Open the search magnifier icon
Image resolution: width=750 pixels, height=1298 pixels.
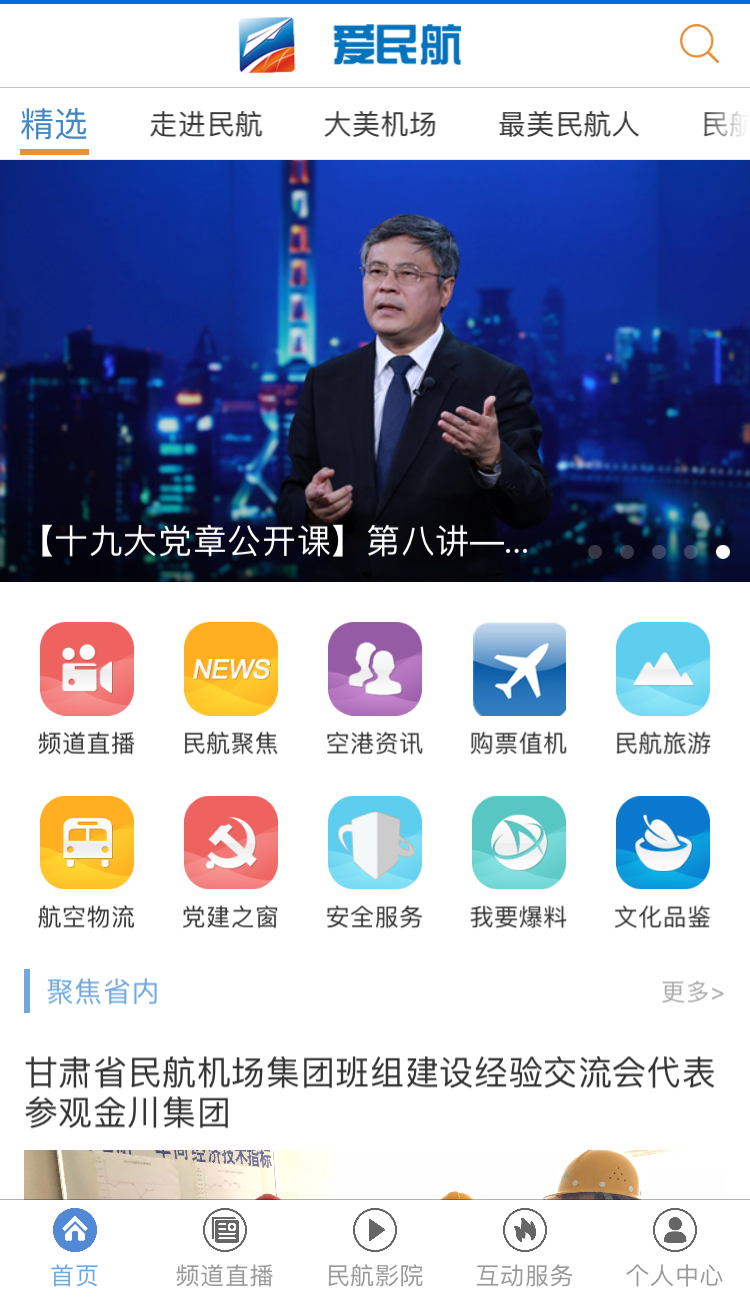click(698, 44)
